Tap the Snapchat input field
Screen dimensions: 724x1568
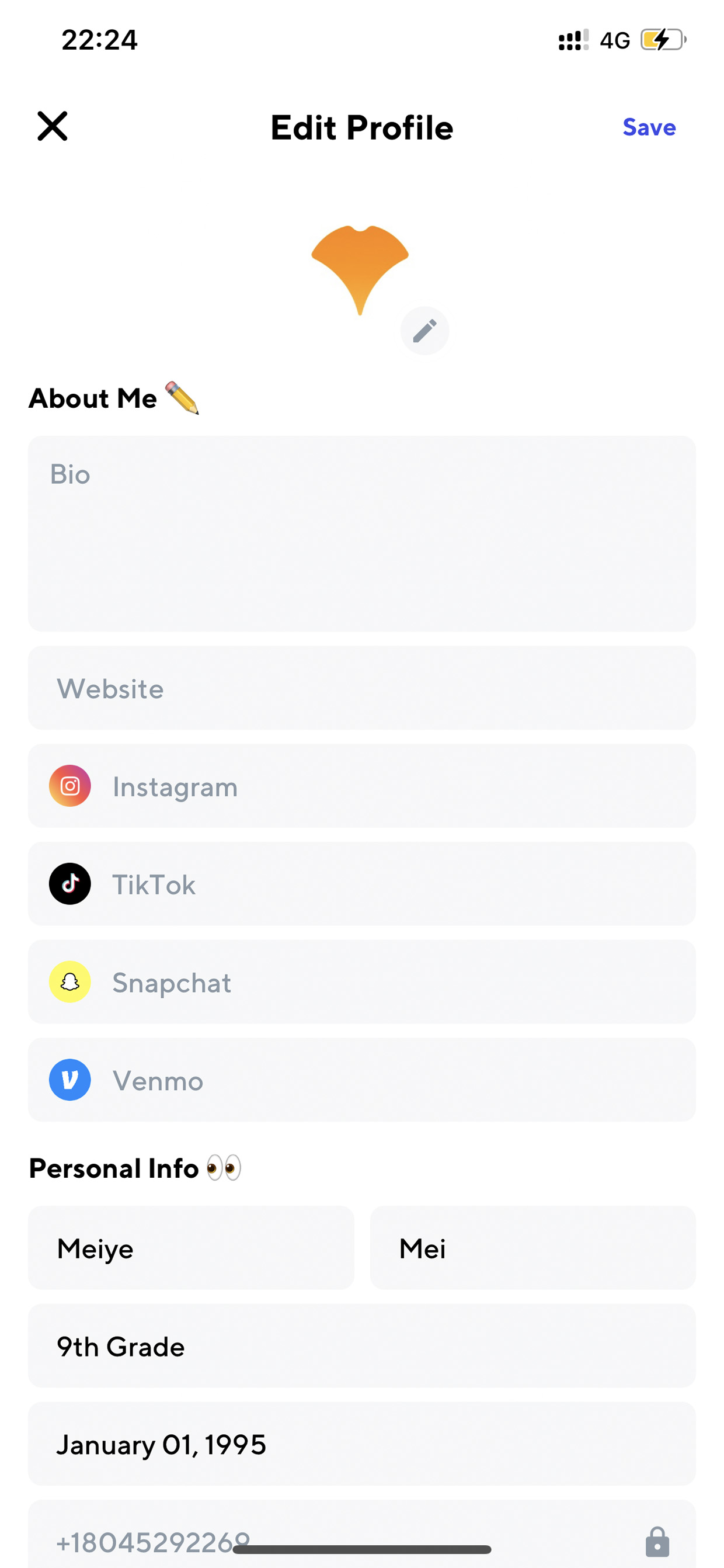point(361,982)
